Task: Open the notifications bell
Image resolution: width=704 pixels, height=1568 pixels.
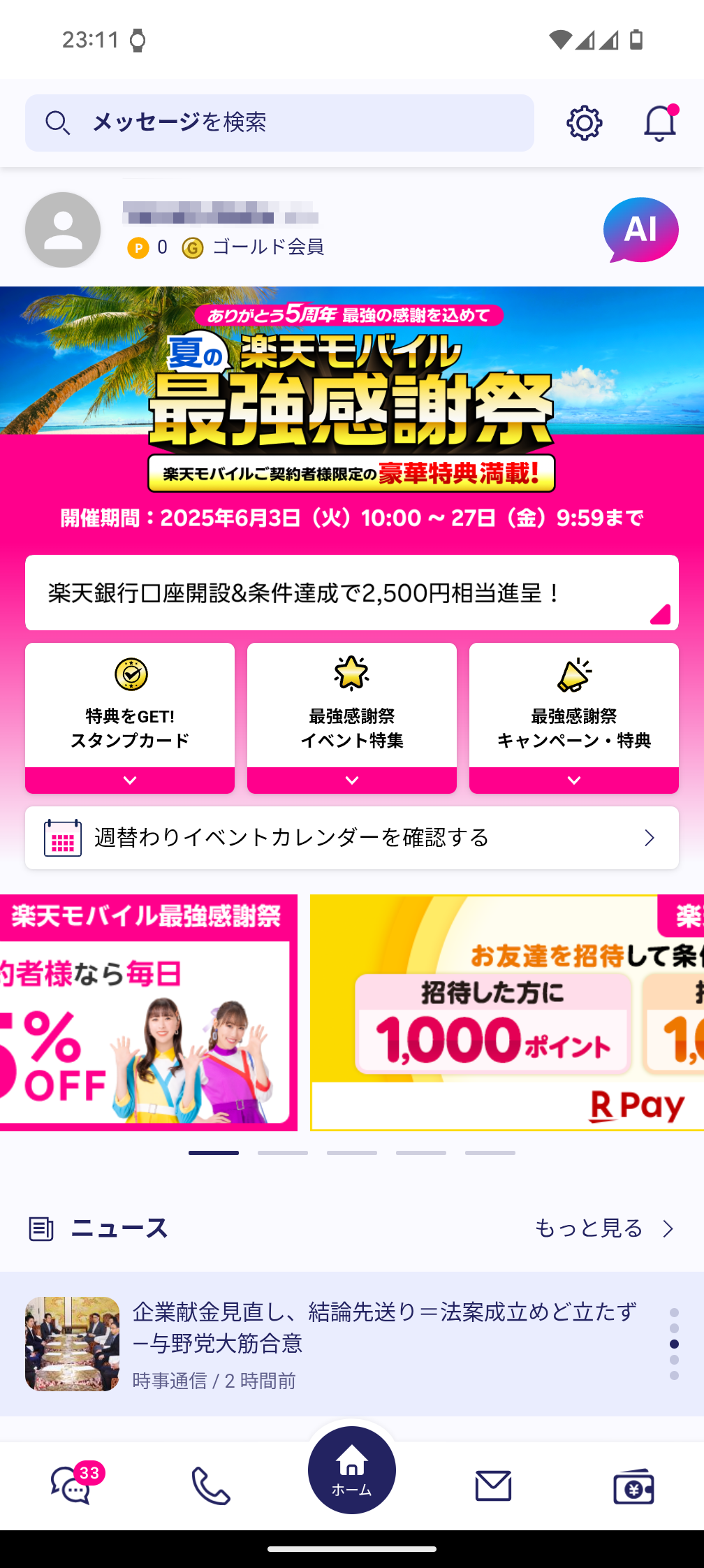Action: click(x=659, y=123)
